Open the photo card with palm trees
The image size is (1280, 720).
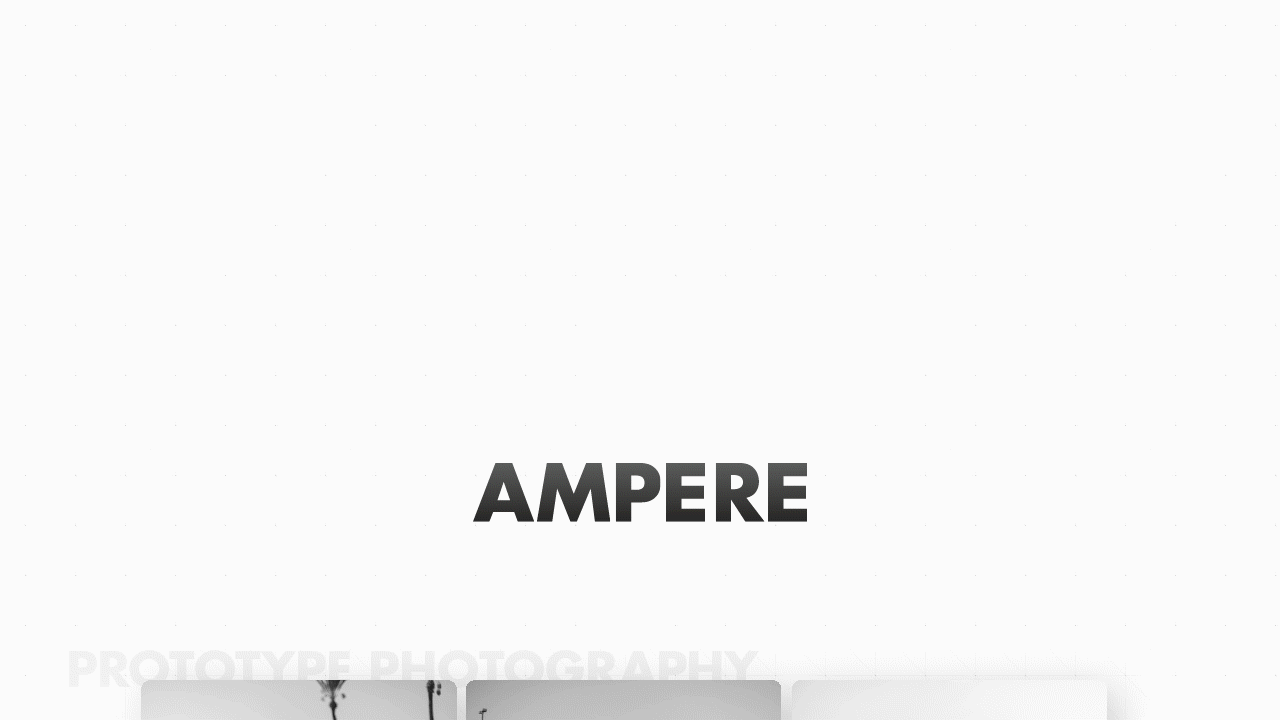click(x=299, y=700)
